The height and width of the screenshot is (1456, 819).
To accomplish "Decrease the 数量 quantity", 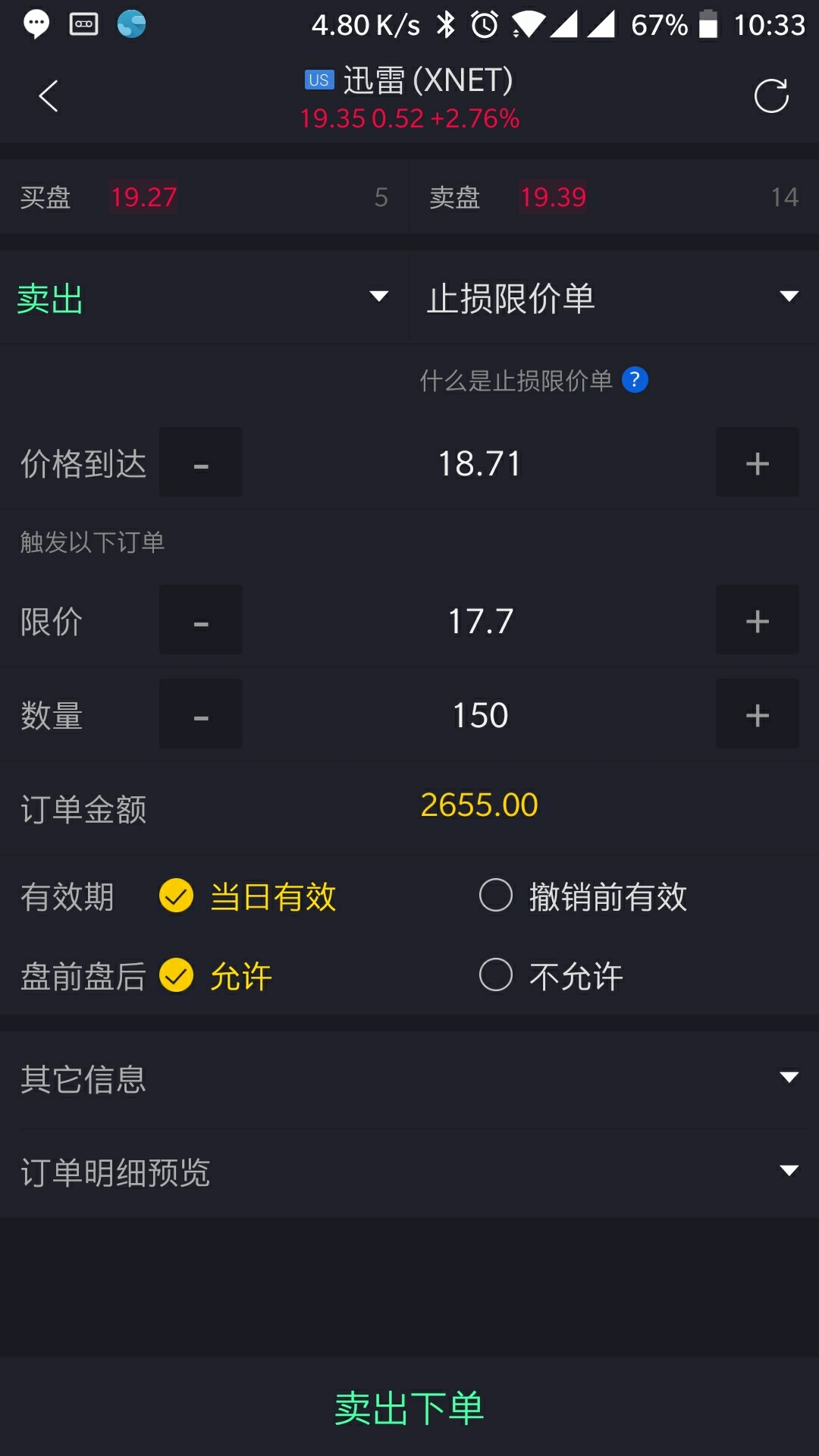I will 201,714.
